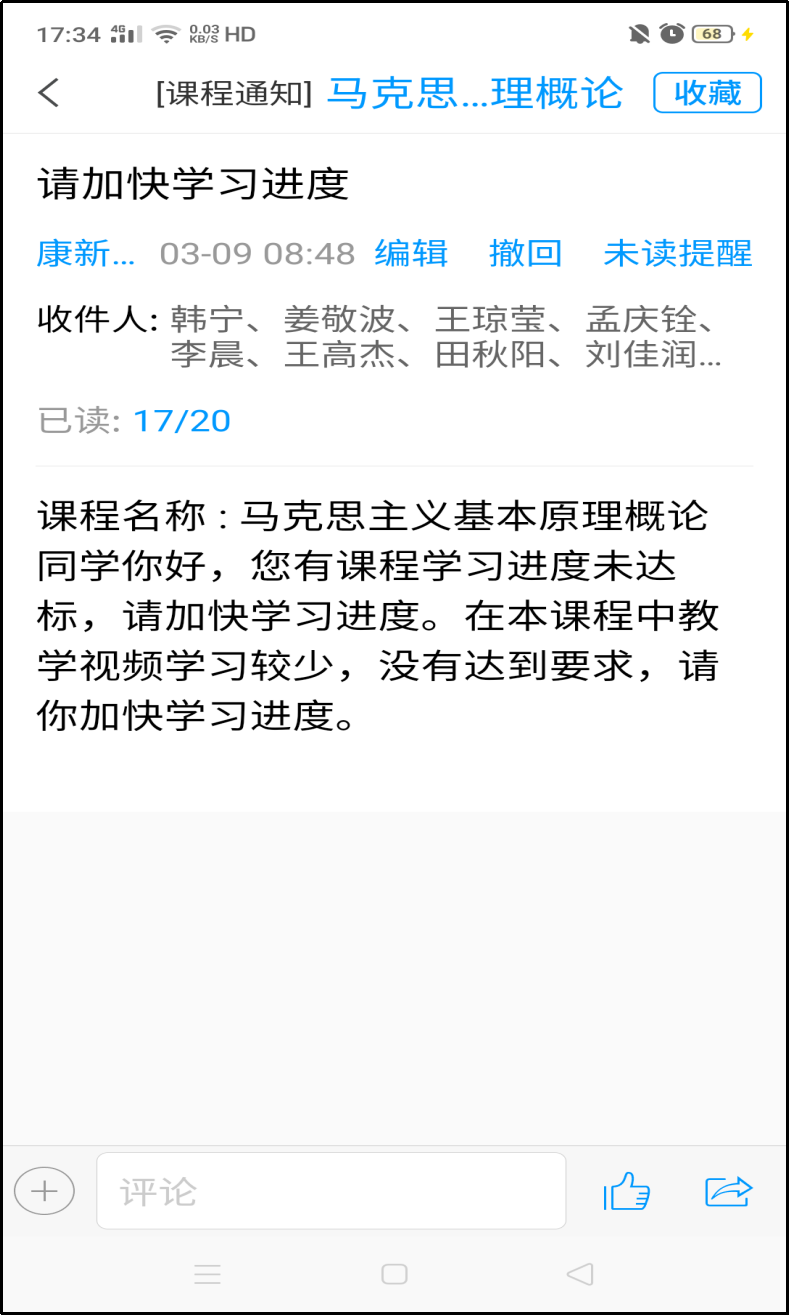Open the plus attachment button
This screenshot has width=790, height=1315.
pyautogui.click(x=44, y=1191)
